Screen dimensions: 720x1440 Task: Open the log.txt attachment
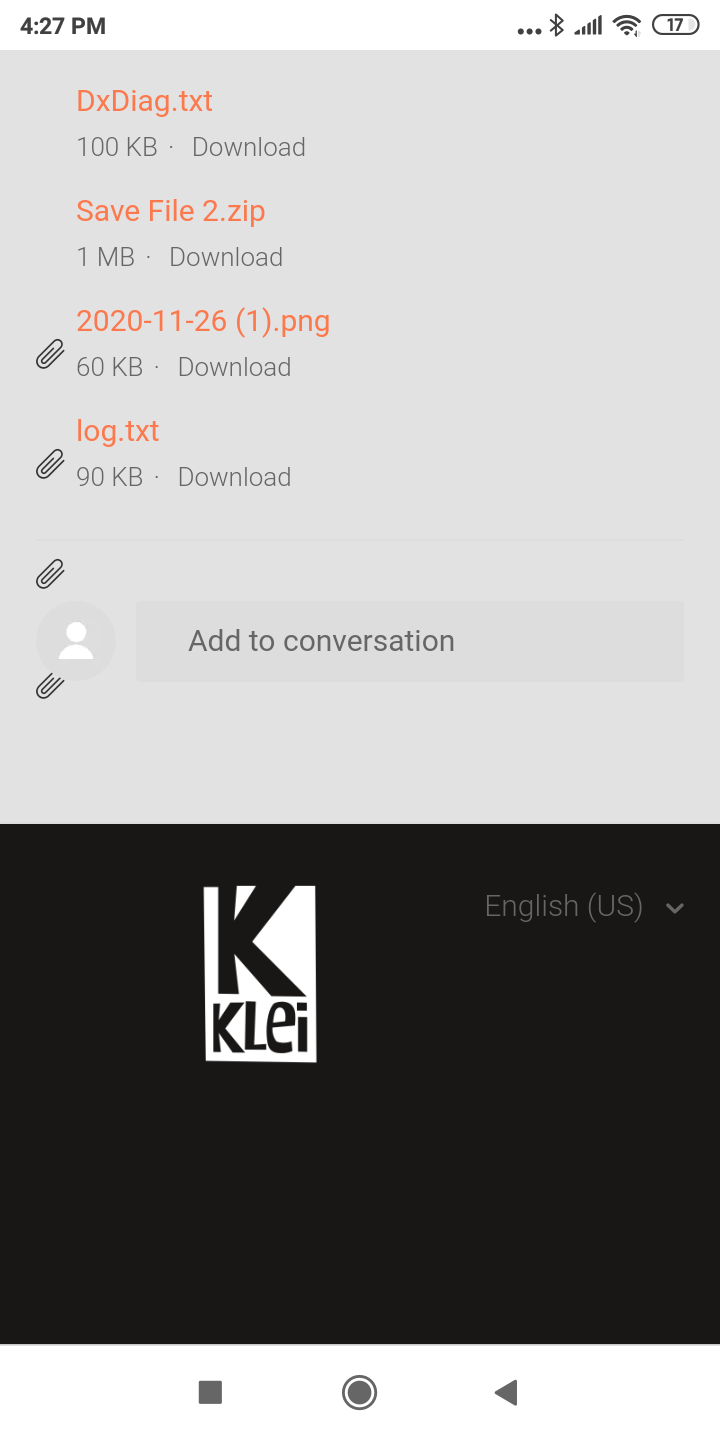coord(118,431)
